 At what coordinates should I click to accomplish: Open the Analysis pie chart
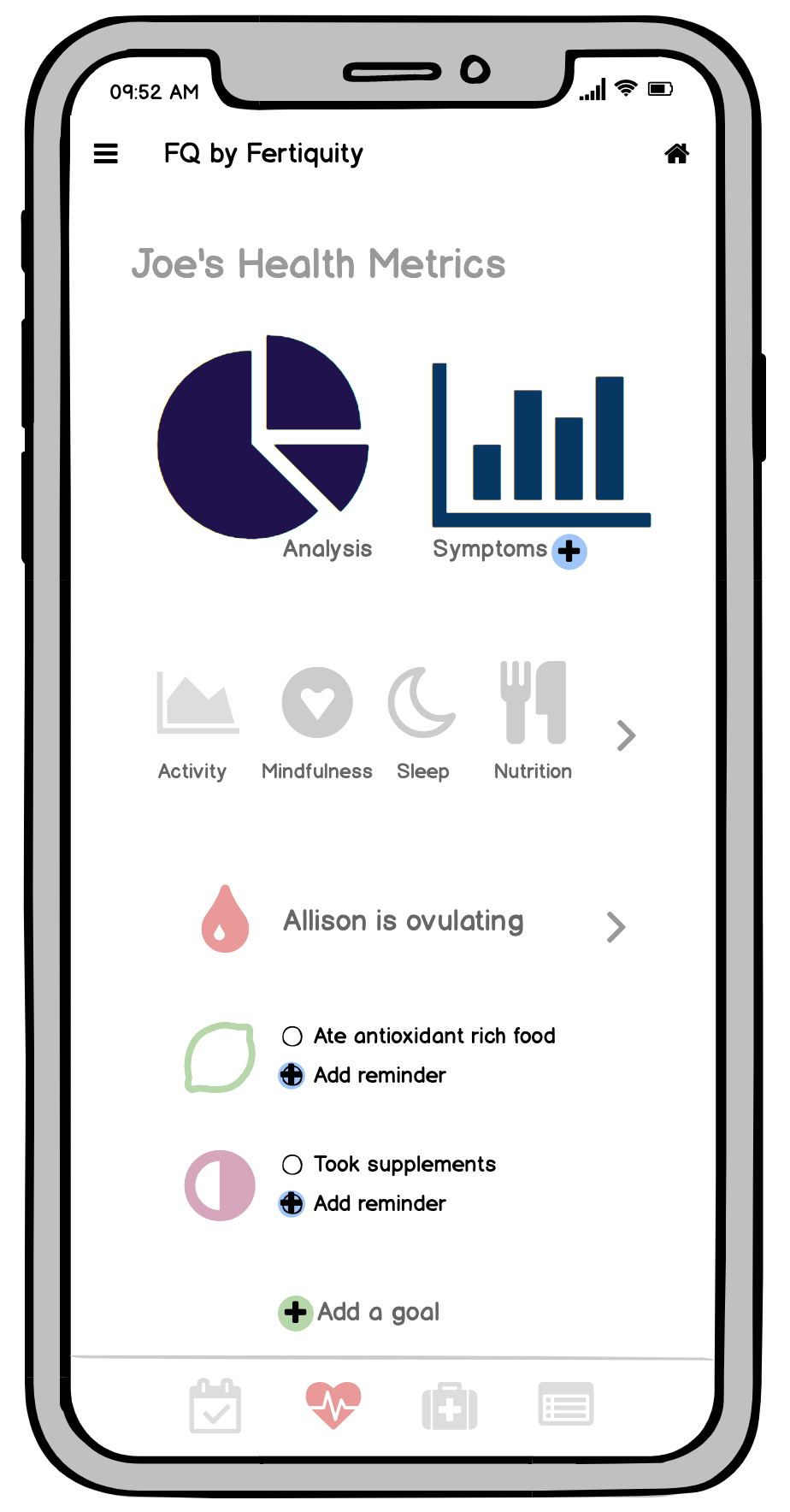point(263,437)
